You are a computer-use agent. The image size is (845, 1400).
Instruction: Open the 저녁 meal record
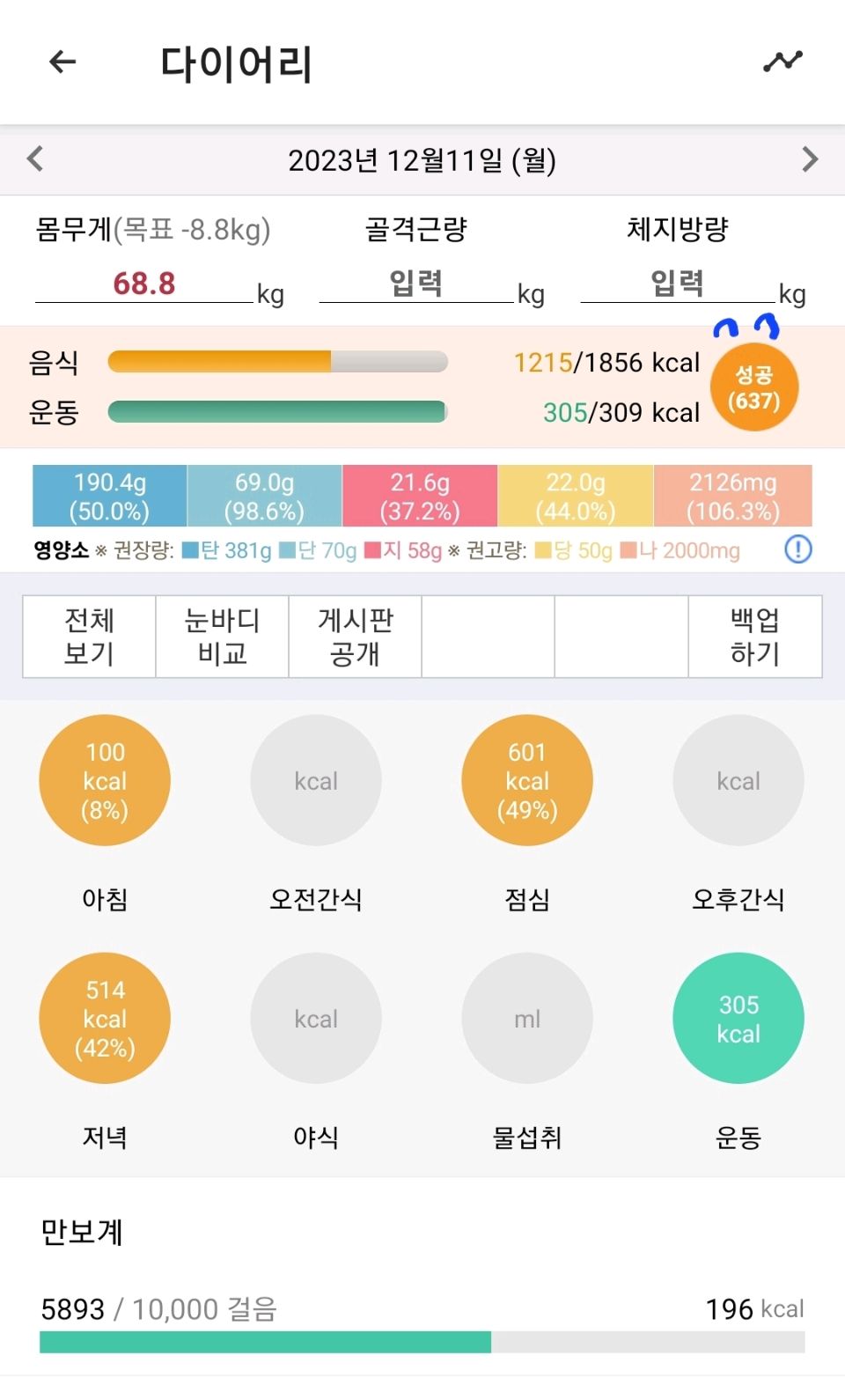(105, 1018)
